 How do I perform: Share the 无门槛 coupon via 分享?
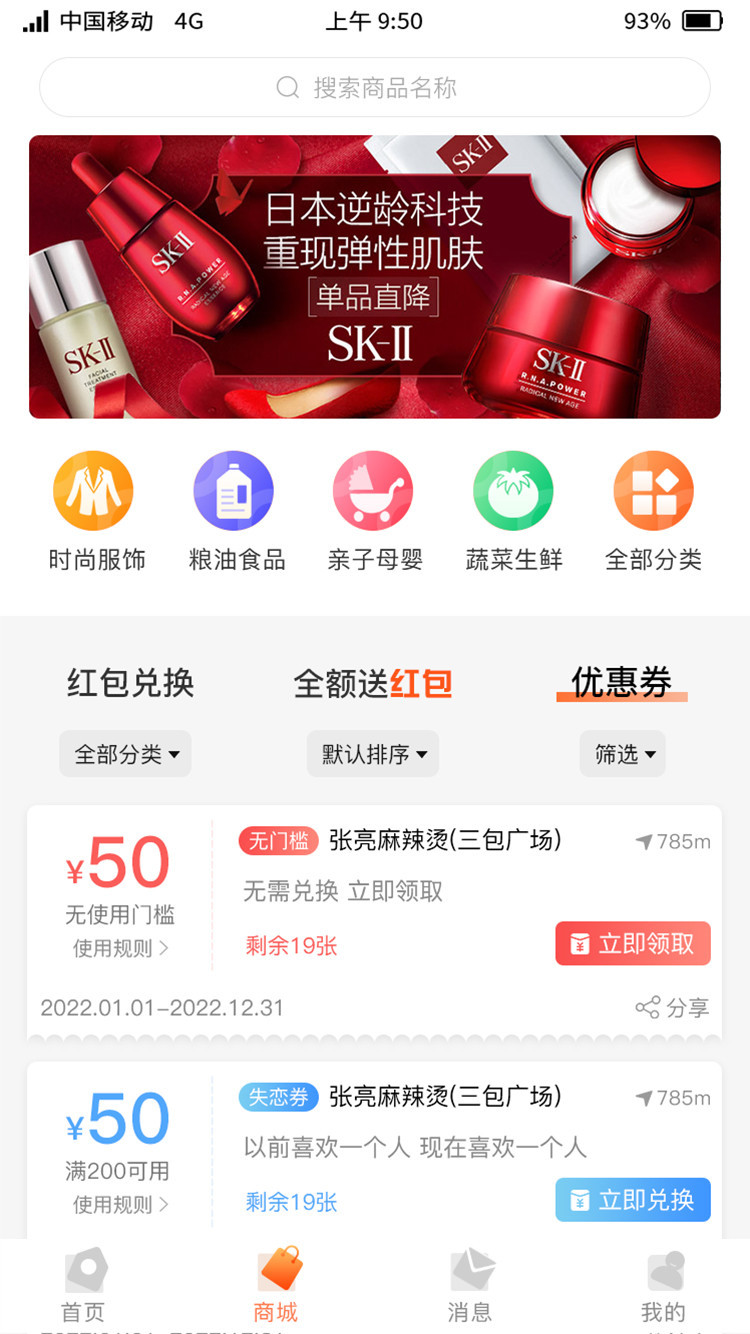(672, 1007)
